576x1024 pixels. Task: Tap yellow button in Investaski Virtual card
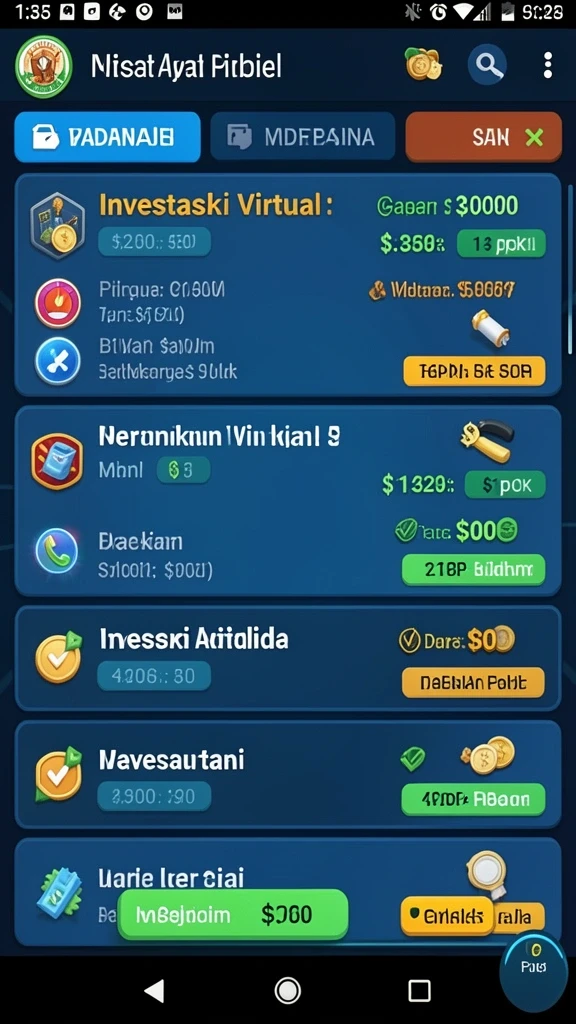click(x=474, y=372)
